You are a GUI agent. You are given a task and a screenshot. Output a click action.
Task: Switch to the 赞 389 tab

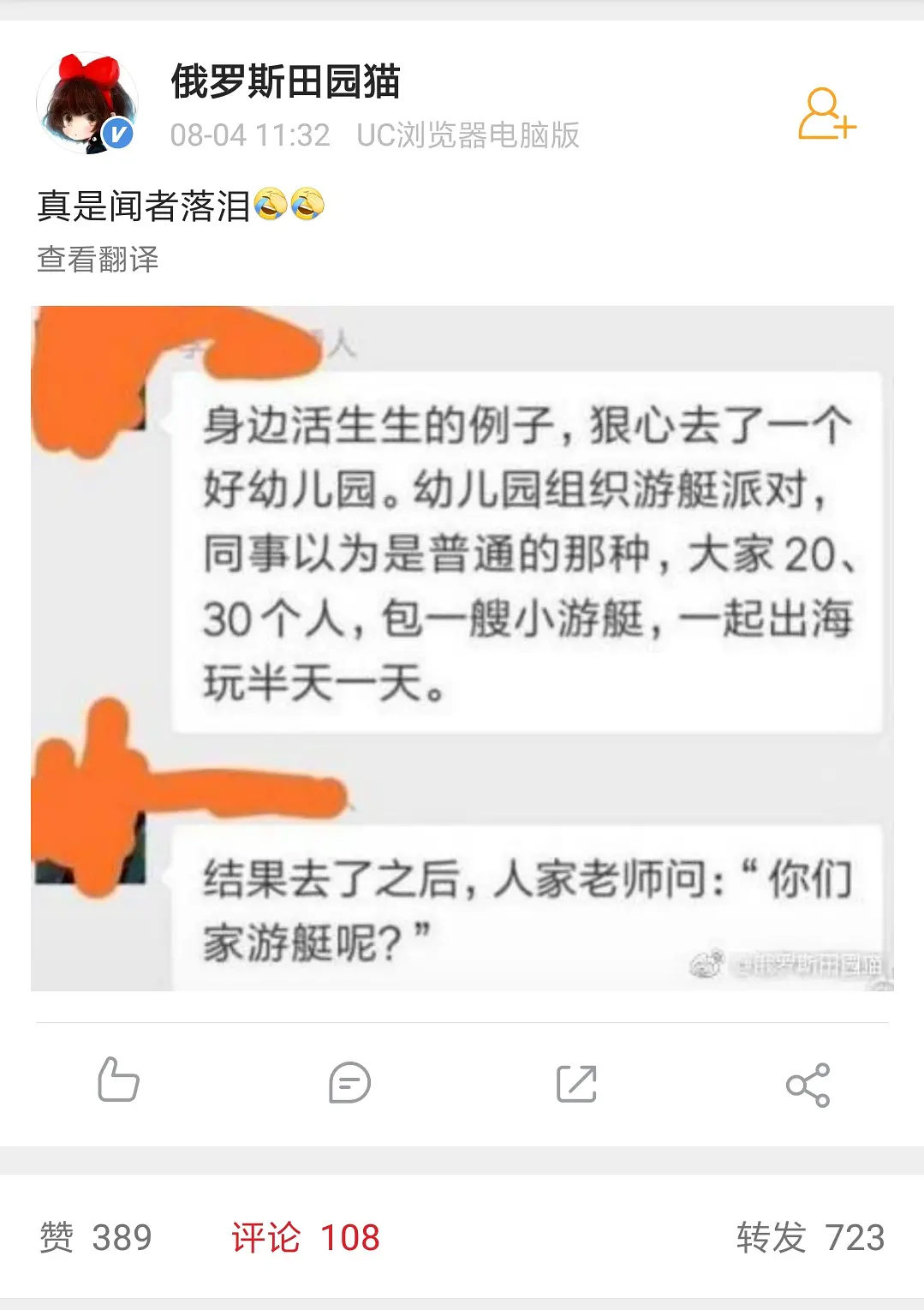click(x=96, y=1237)
